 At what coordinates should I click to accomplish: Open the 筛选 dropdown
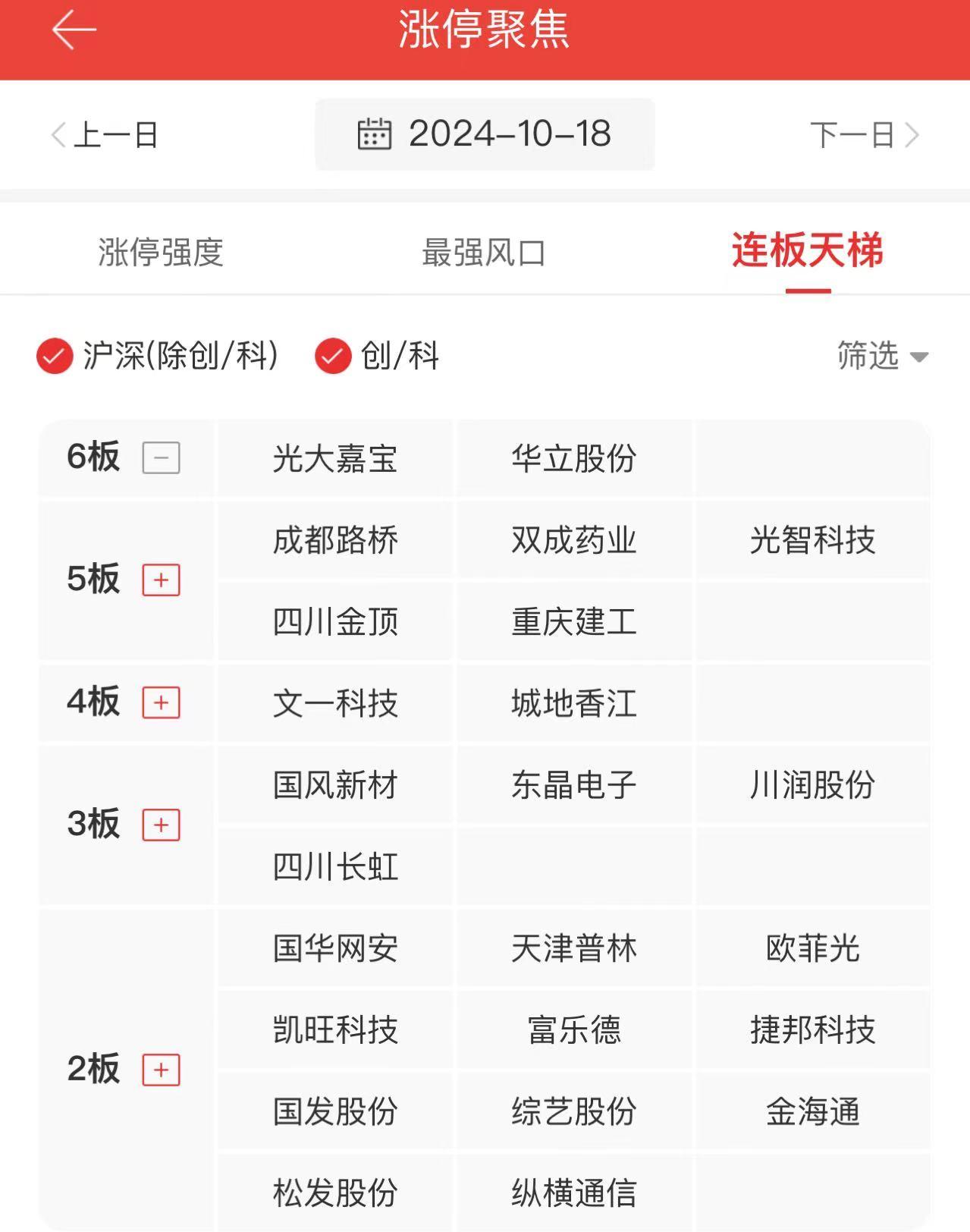point(882,356)
